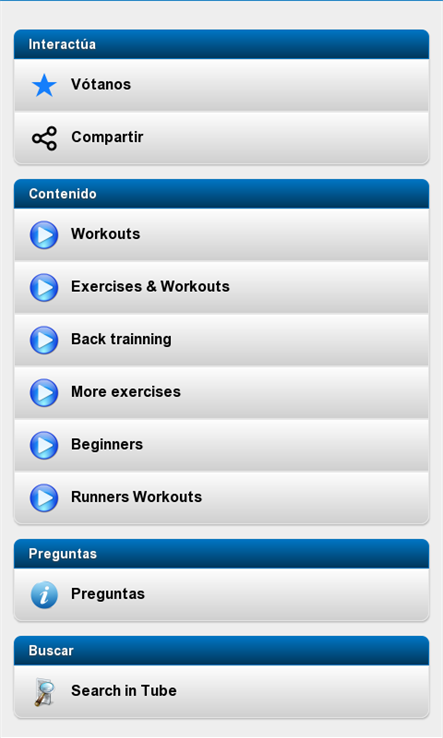Open More exercises
The width and height of the screenshot is (443, 738).
[221, 393]
